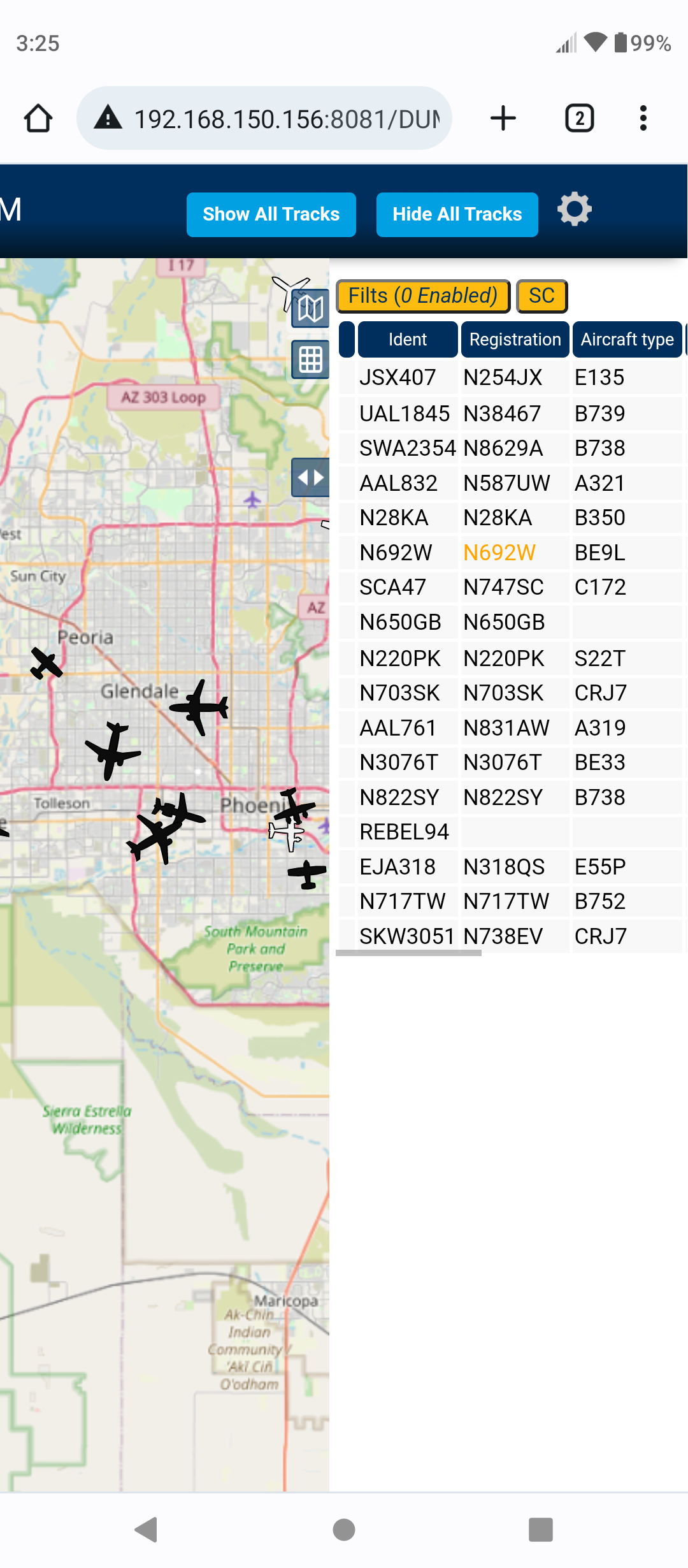The height and width of the screenshot is (1568, 688).
Task: Sort table by Ident column
Action: pos(408,339)
